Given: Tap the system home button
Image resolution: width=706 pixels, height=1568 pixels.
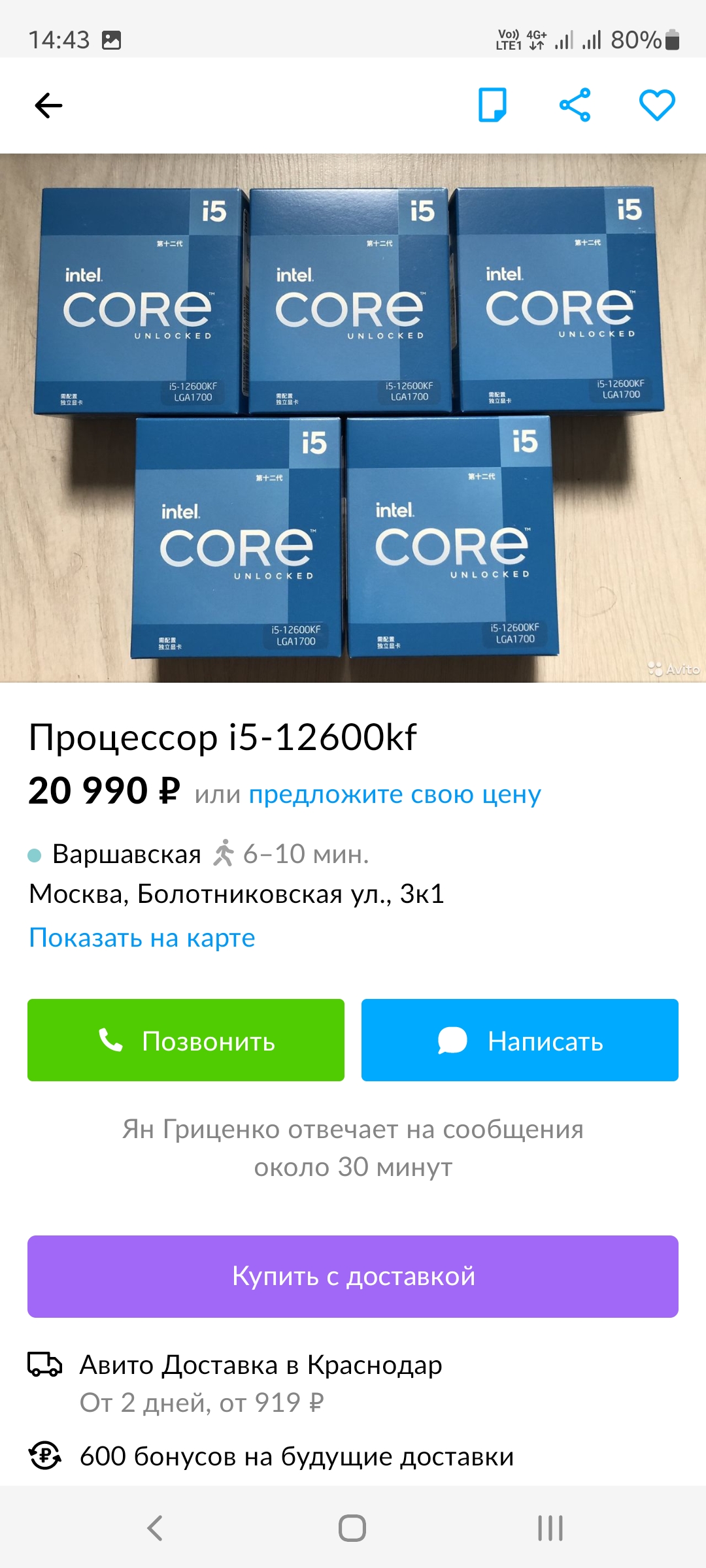Looking at the screenshot, I should coord(352,1528).
